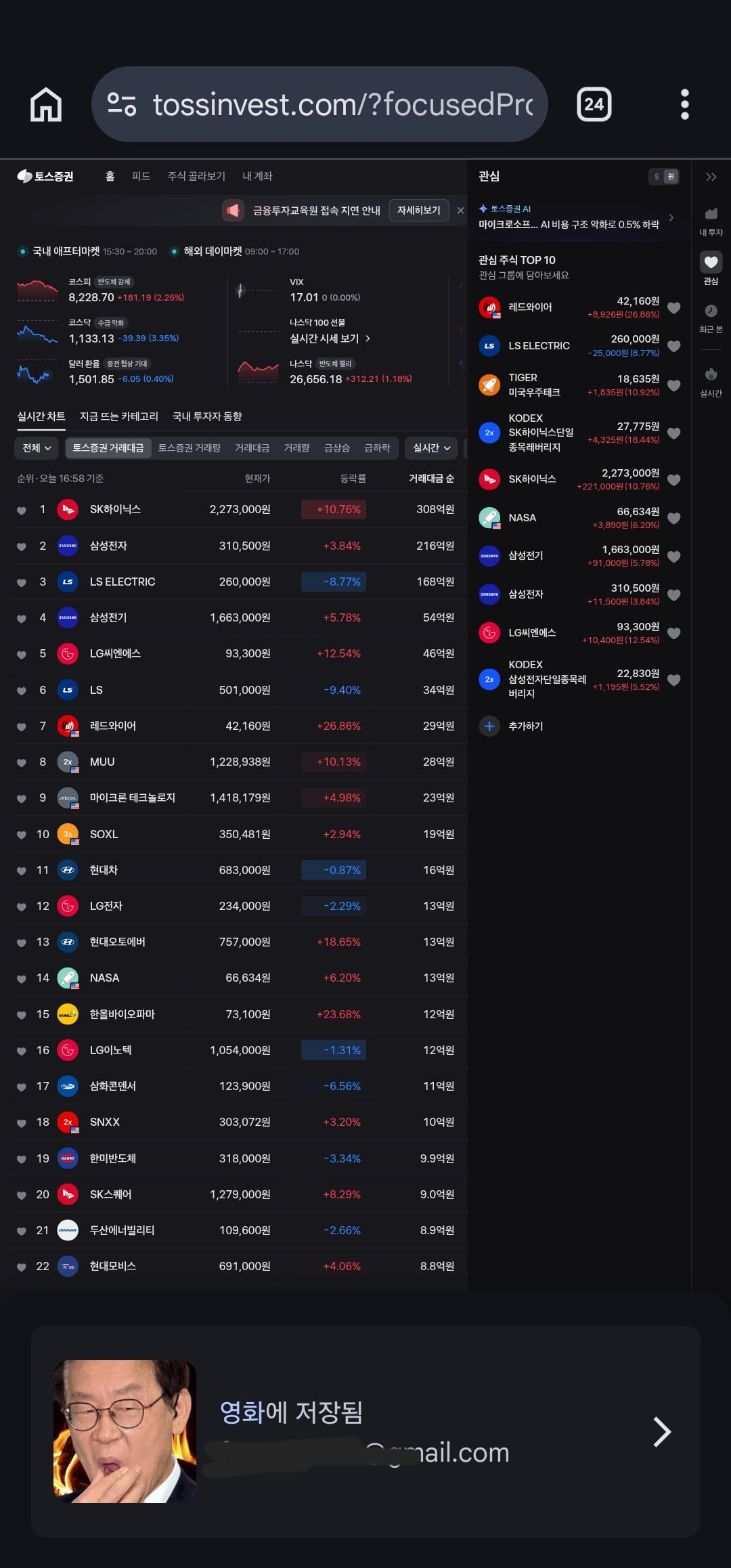Open the browser home button

[46, 105]
